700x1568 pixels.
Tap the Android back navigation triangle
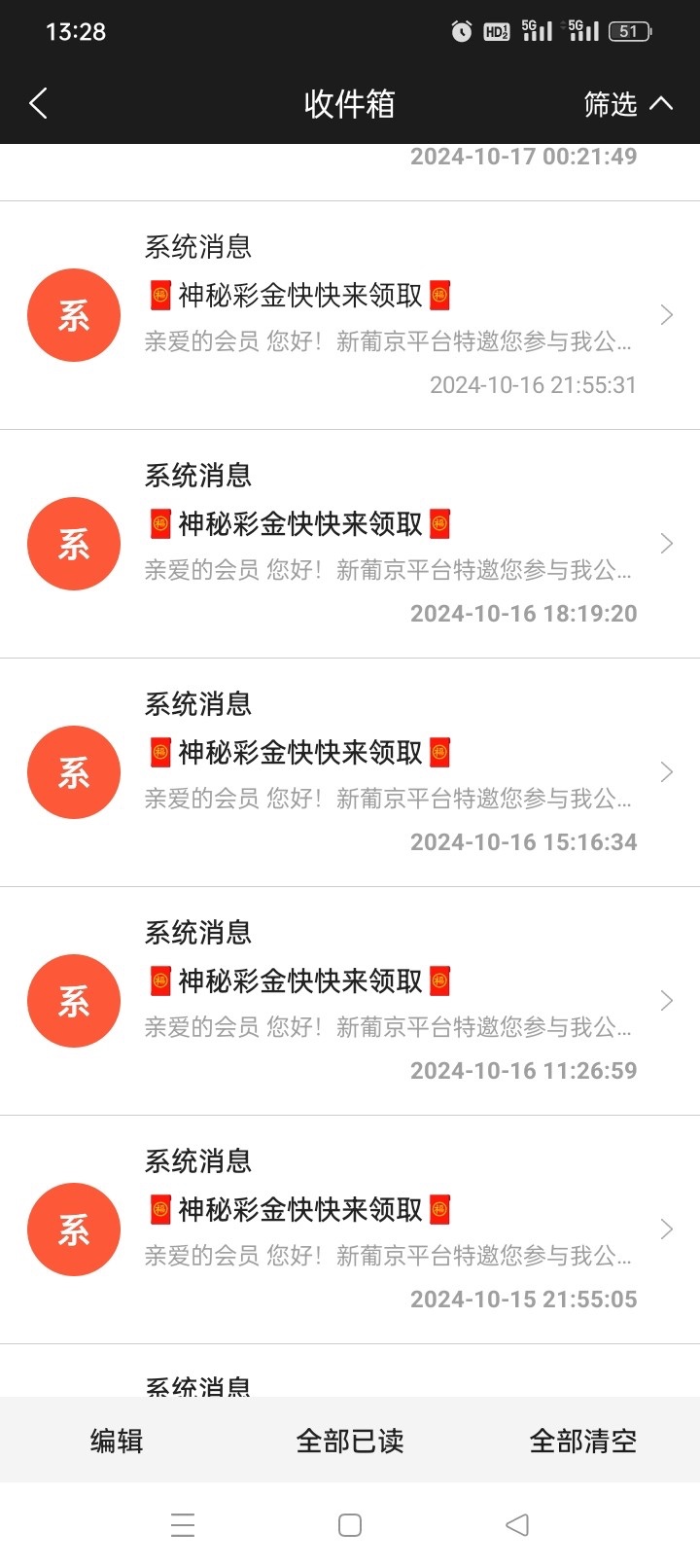point(517,1525)
